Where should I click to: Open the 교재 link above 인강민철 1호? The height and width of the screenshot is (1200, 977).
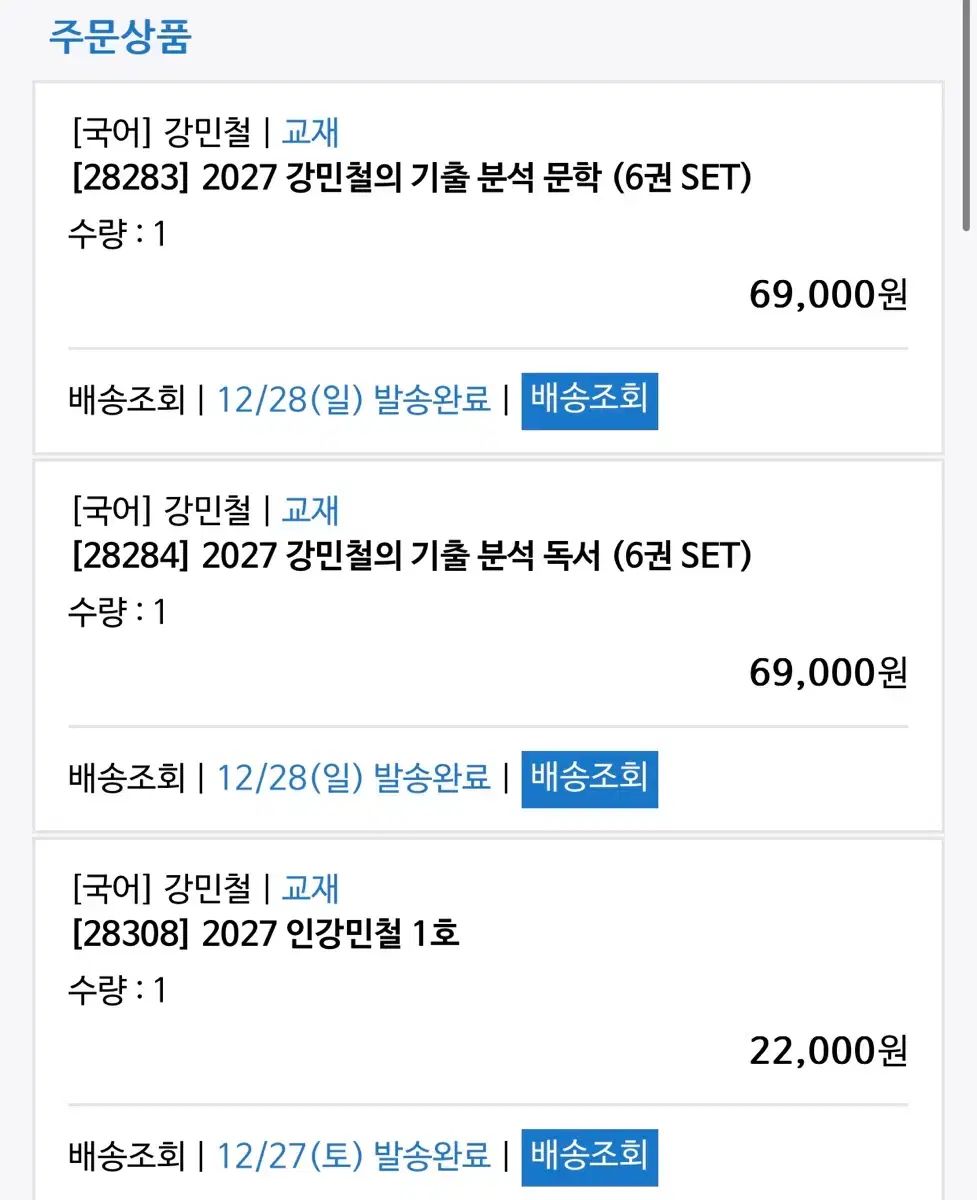pos(310,888)
